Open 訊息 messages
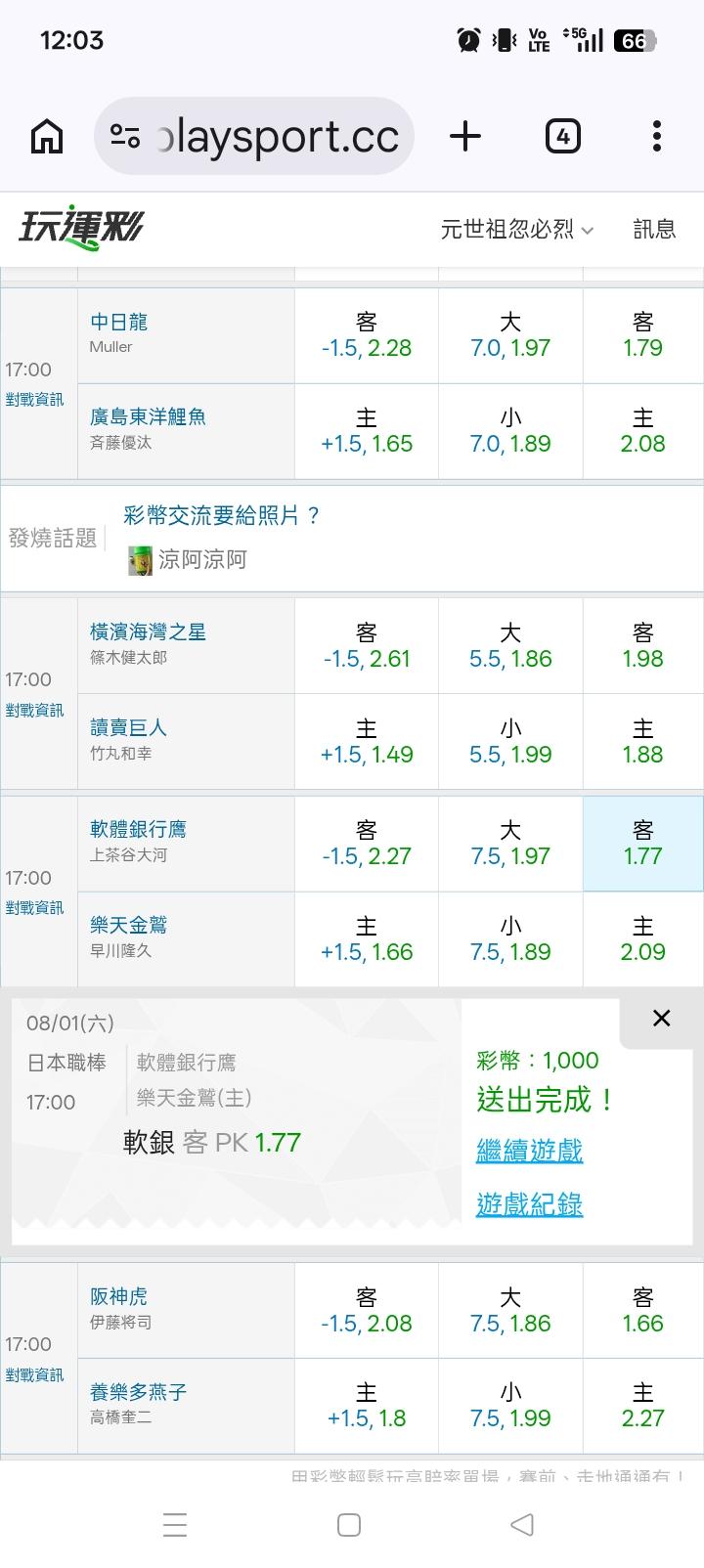The width and height of the screenshot is (704, 1568). (654, 230)
